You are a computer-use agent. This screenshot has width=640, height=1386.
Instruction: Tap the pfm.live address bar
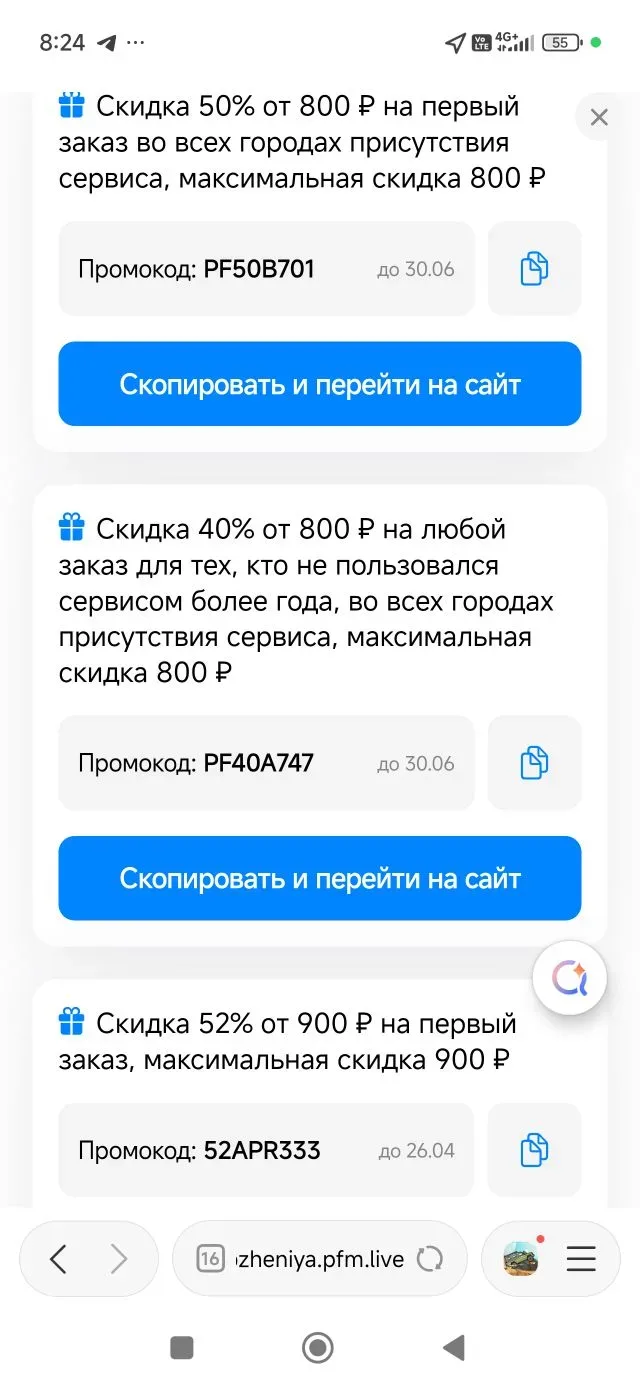[318, 1258]
